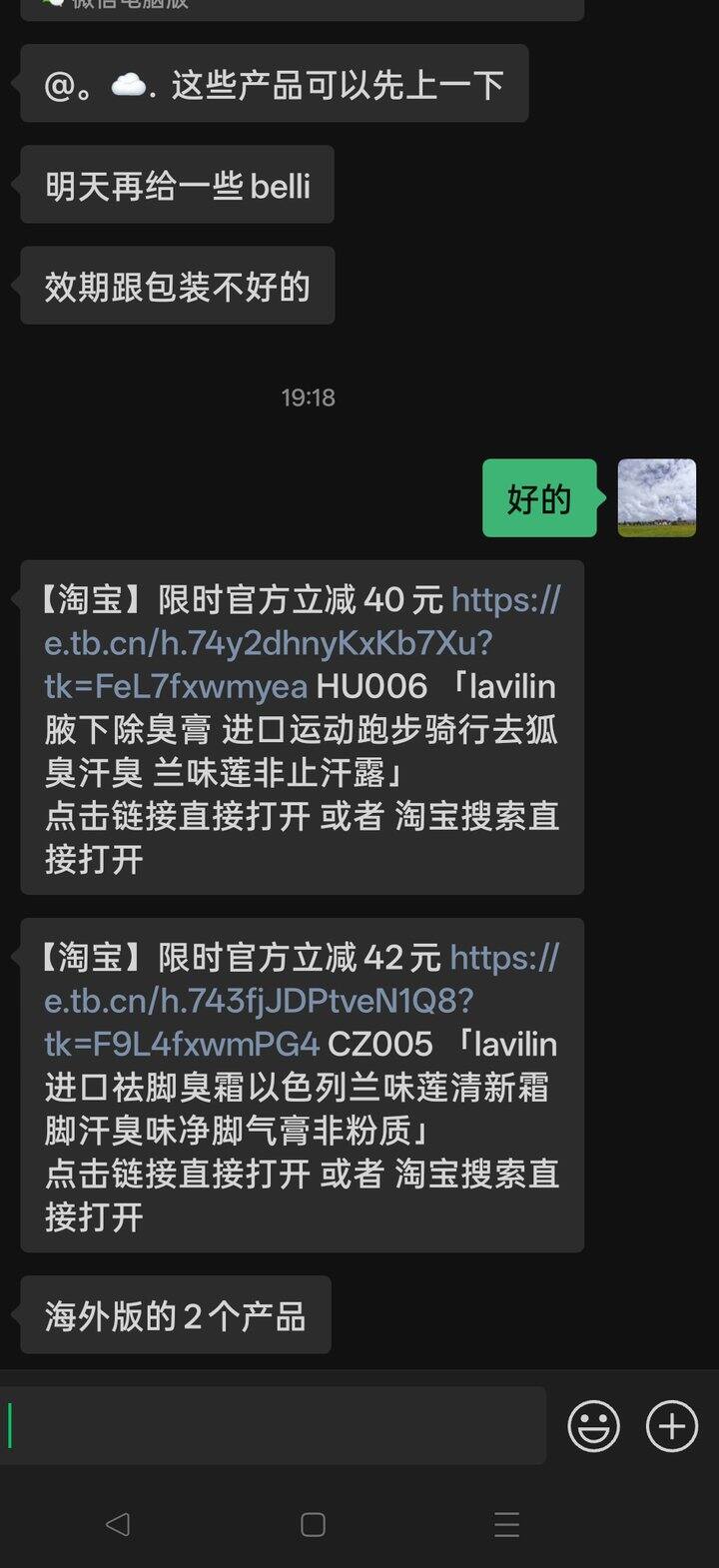Open the Taobao link ending tk=FeL7fxwmyea
The height and width of the screenshot is (1568, 719).
click(x=268, y=643)
